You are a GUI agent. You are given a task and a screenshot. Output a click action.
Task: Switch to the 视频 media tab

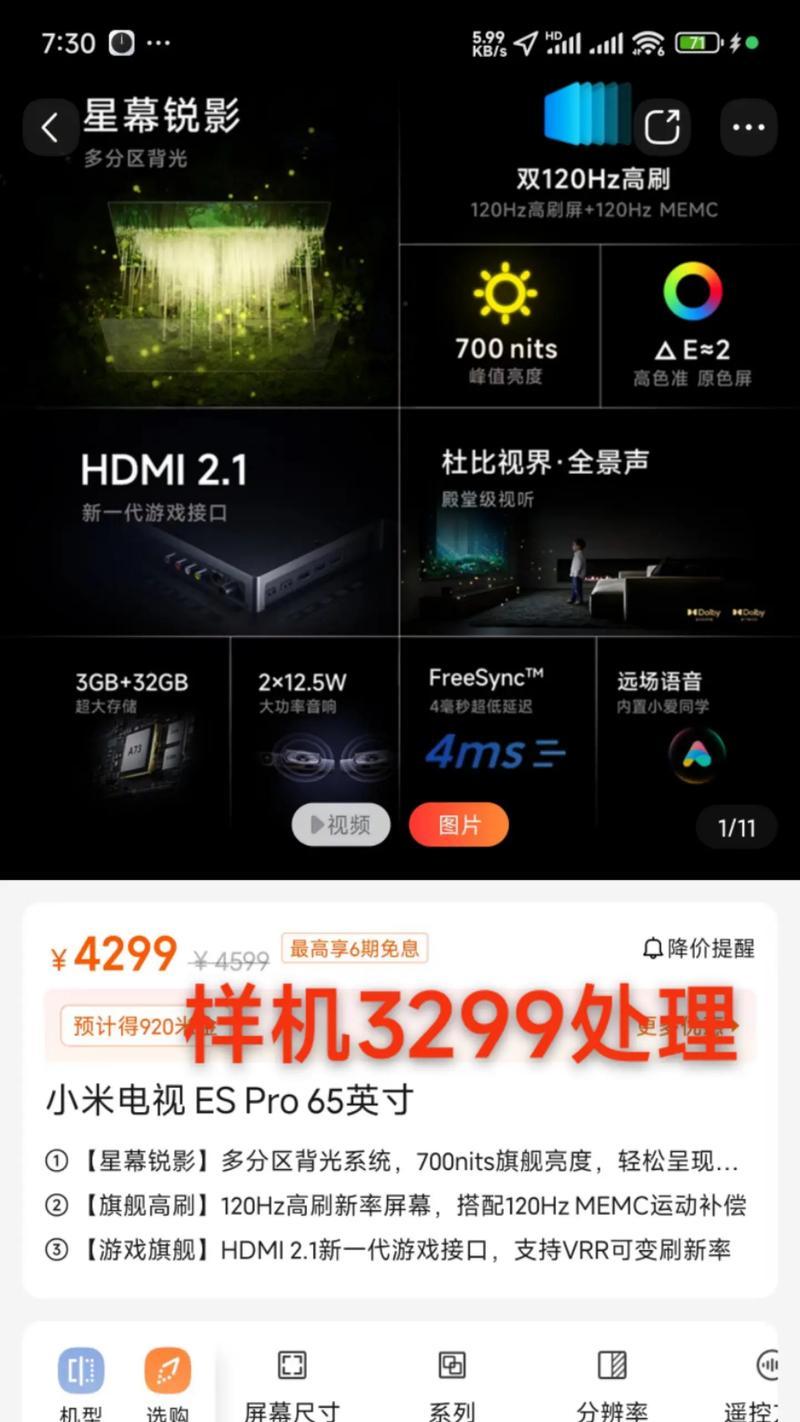[341, 825]
